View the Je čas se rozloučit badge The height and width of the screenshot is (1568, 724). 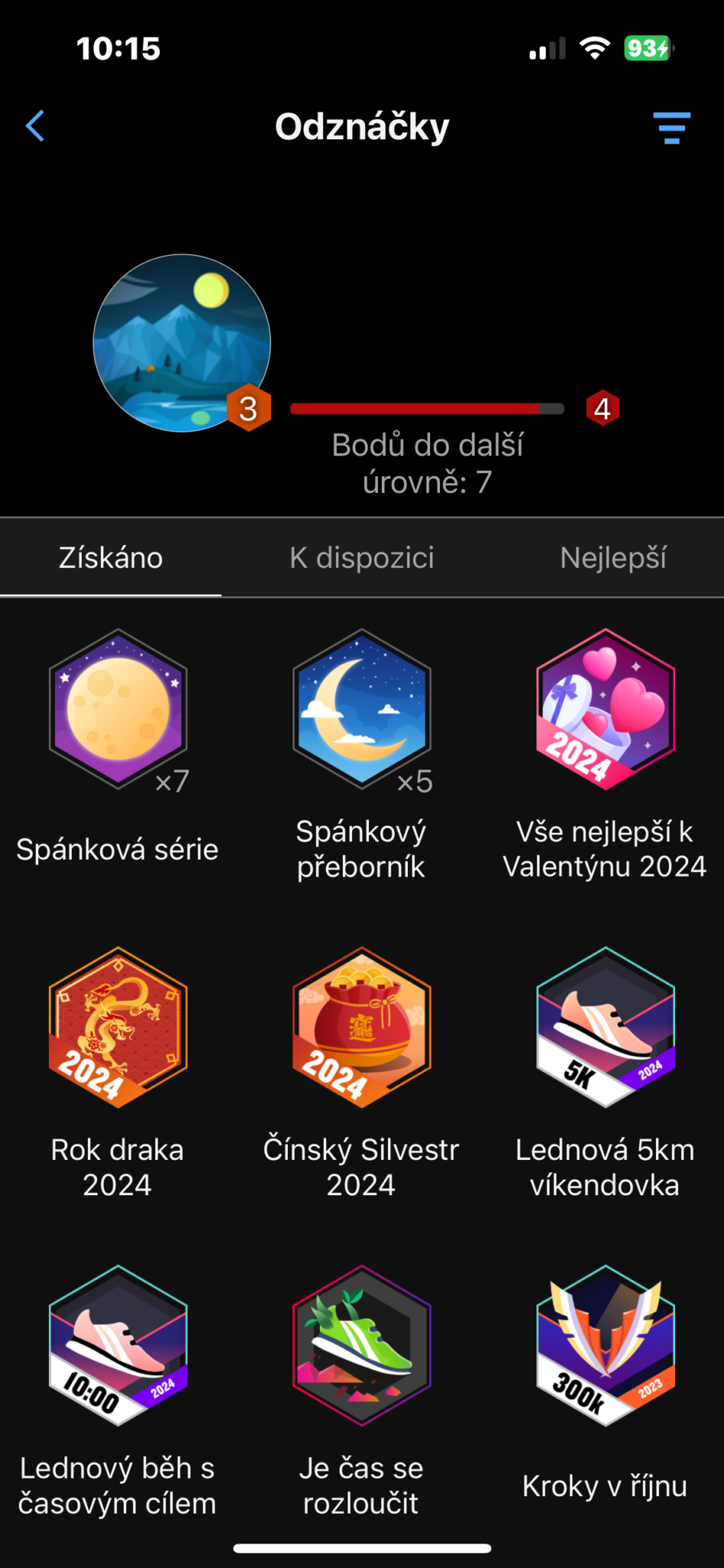tap(361, 1345)
